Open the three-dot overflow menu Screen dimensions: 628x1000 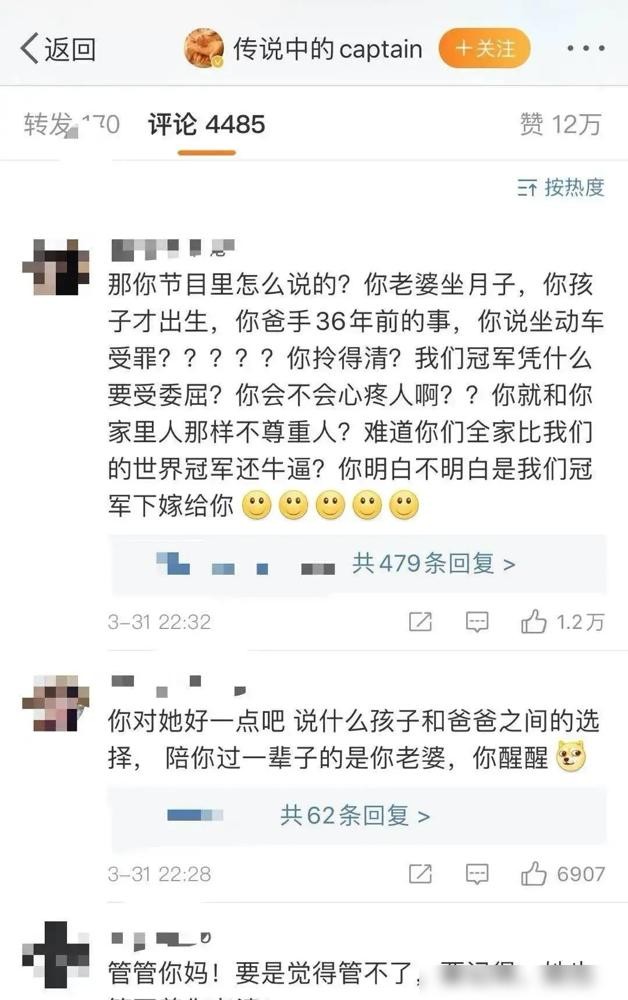coord(586,48)
